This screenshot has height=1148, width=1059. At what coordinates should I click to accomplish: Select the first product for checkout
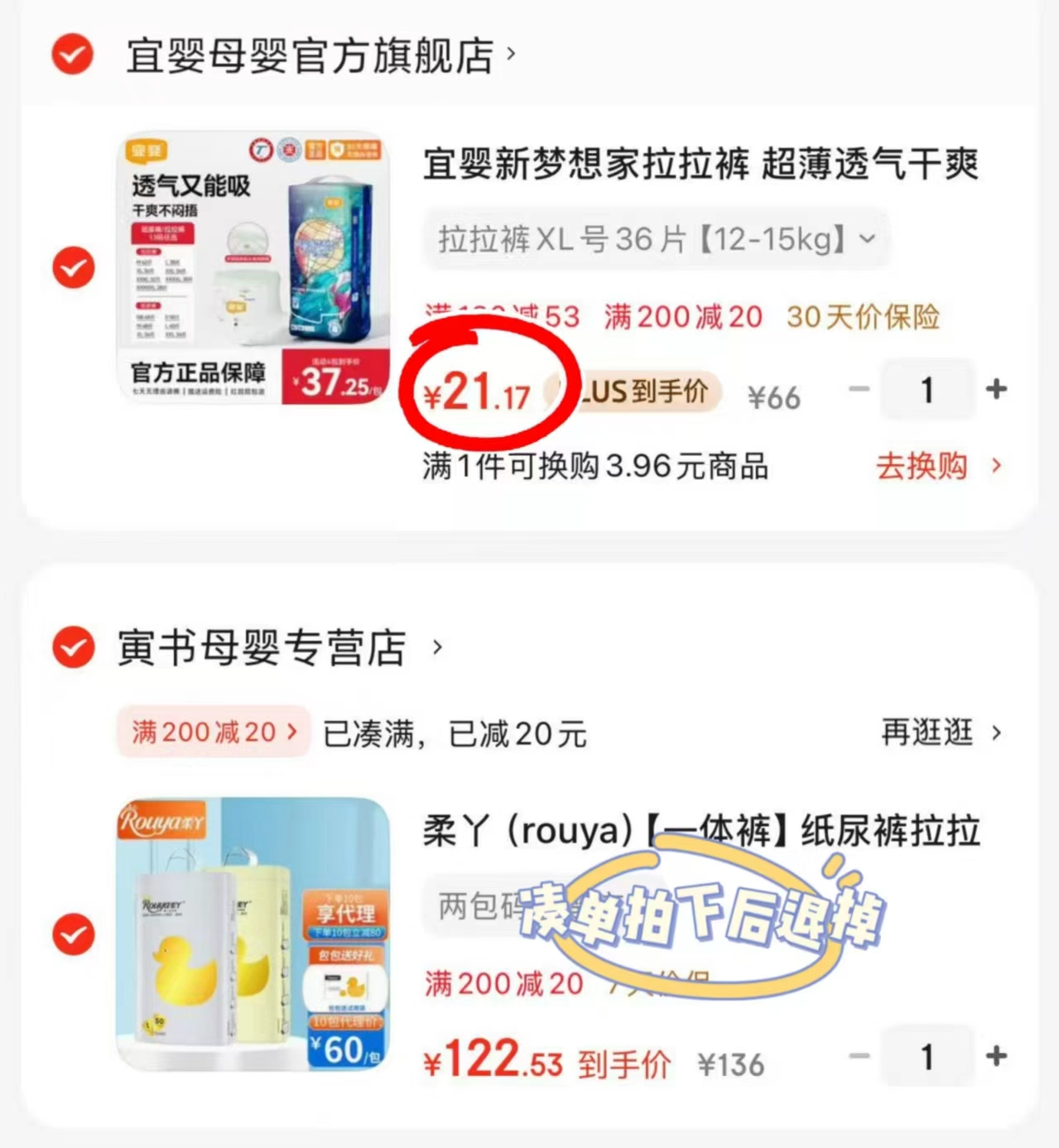[72, 267]
